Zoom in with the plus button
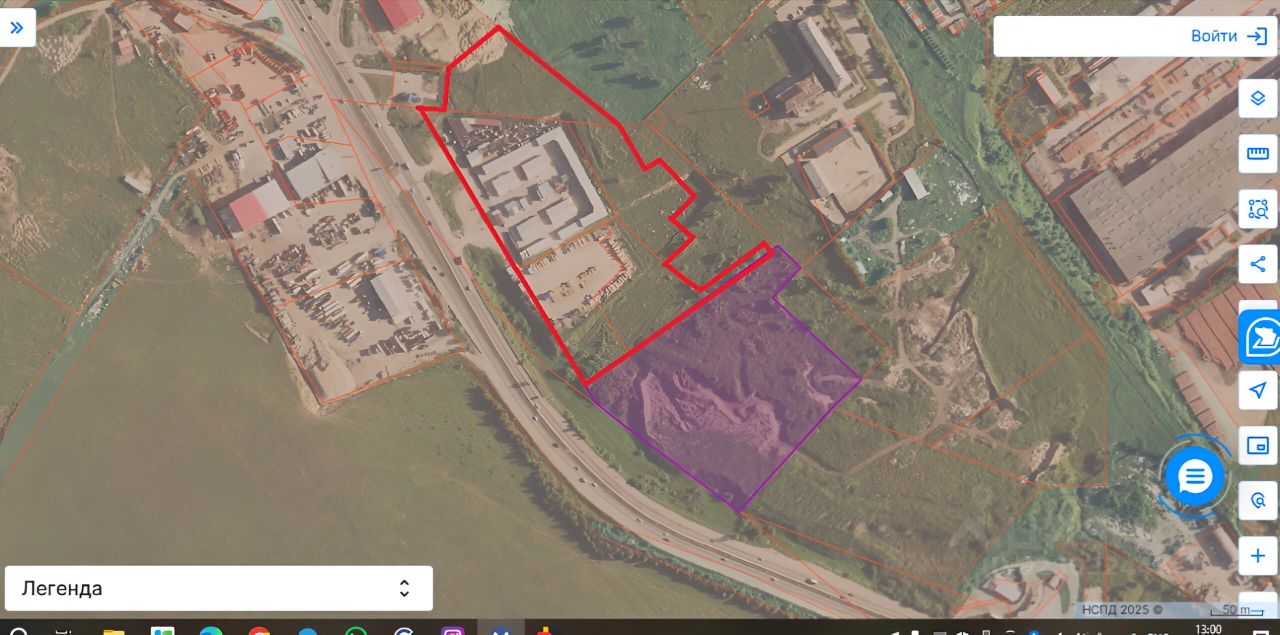 pyautogui.click(x=1258, y=556)
